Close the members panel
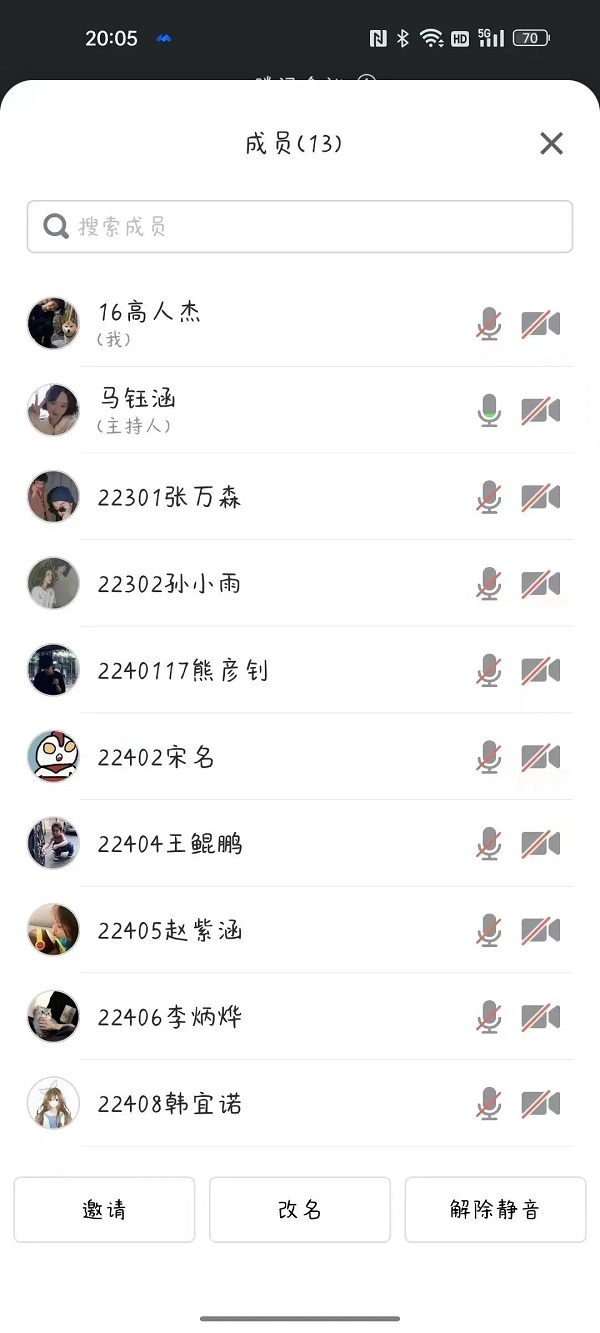The image size is (600, 1333). (551, 144)
